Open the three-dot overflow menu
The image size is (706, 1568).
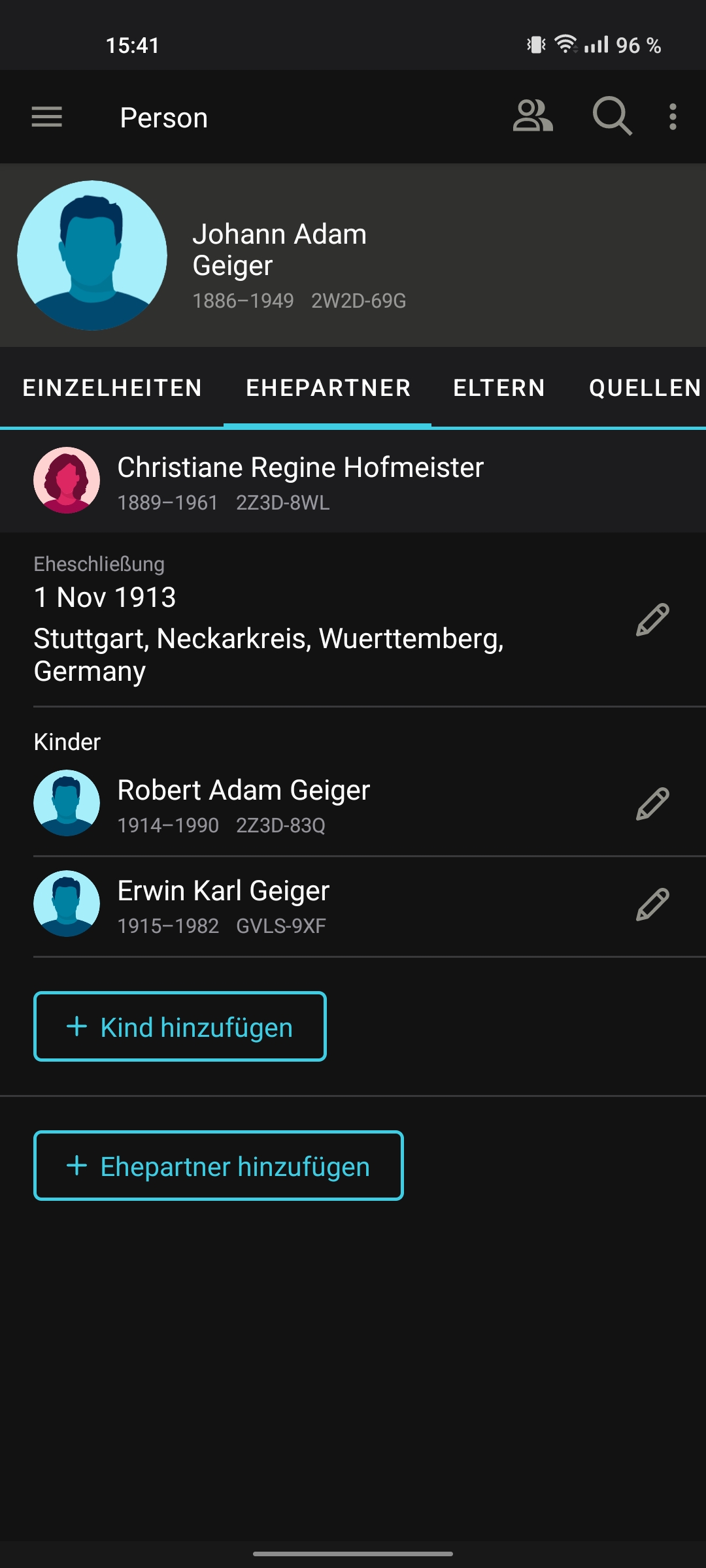[x=673, y=117]
